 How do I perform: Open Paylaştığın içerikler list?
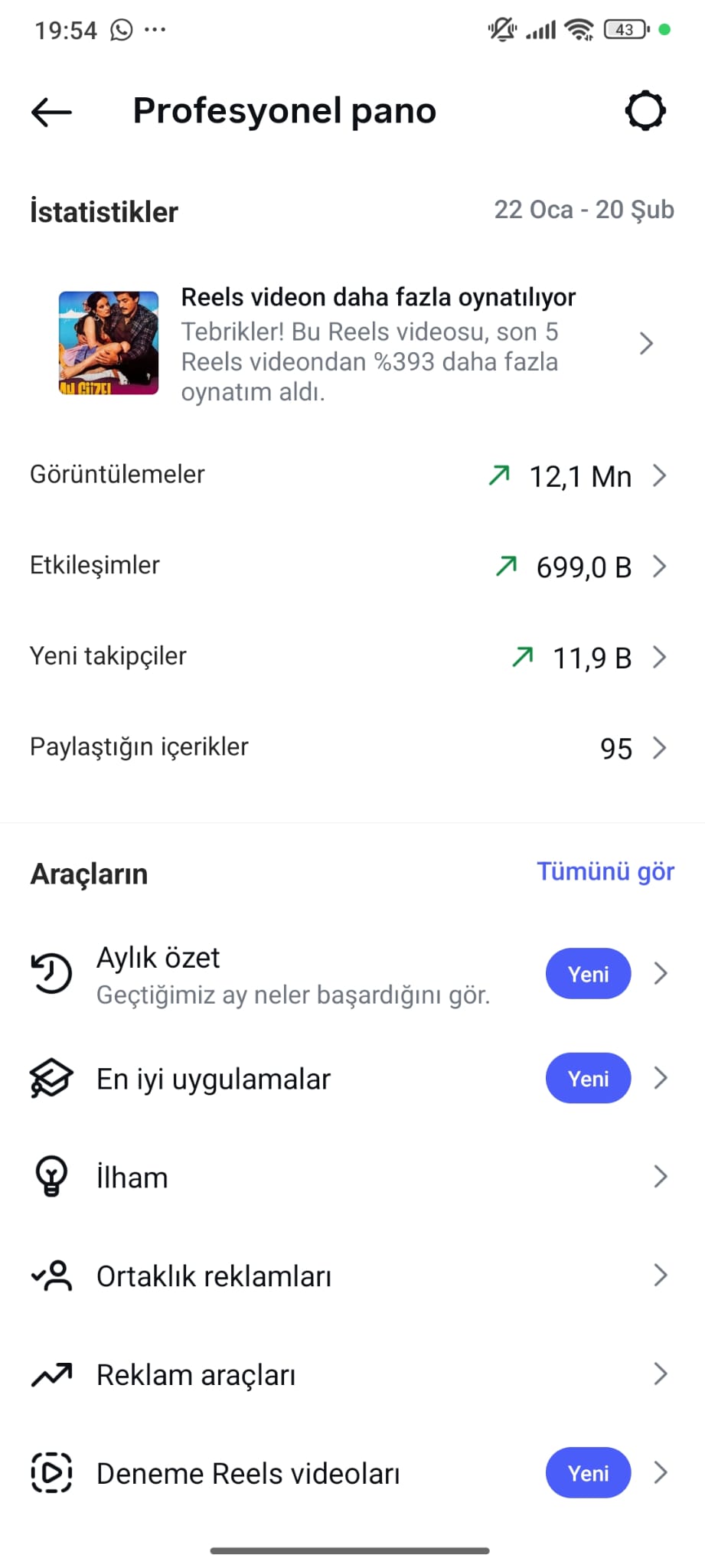click(352, 747)
